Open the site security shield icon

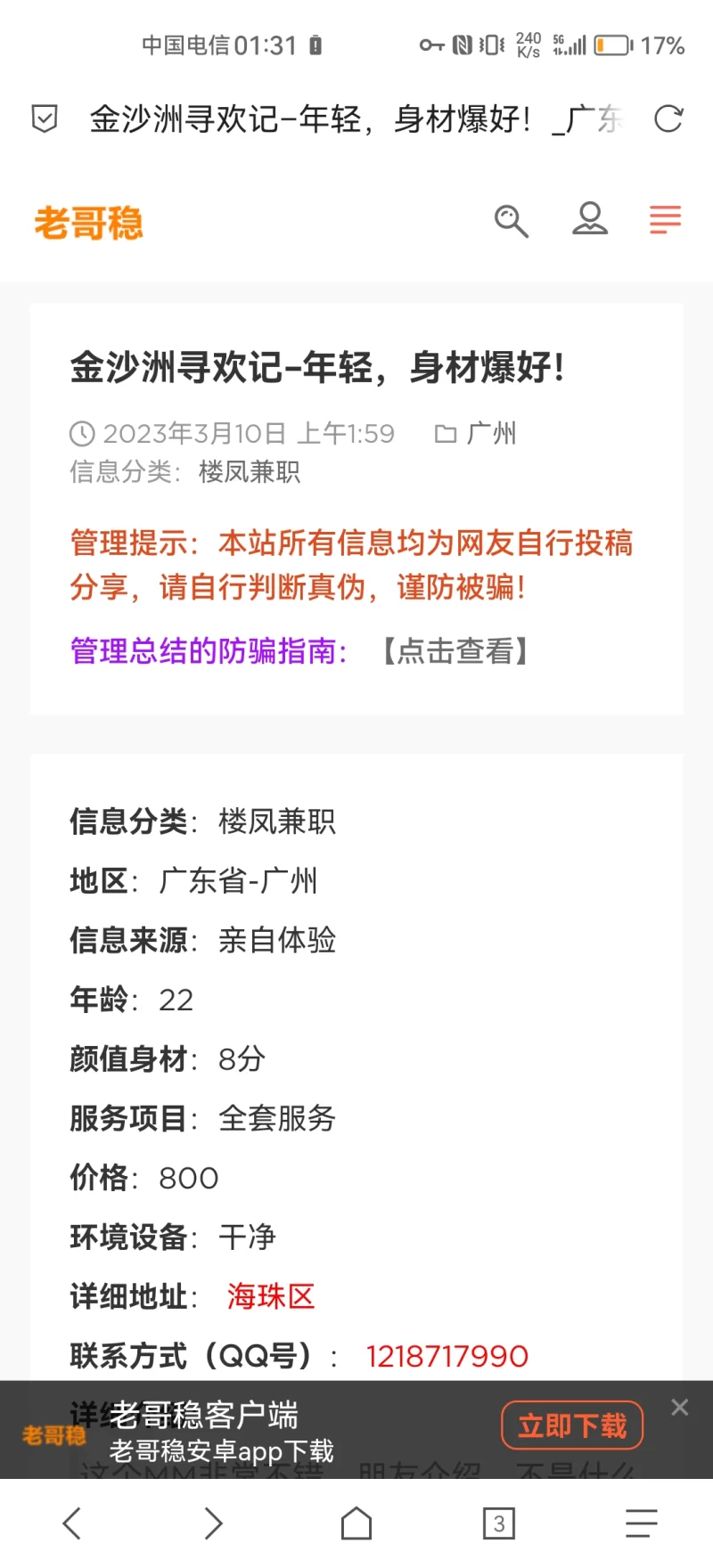coord(45,118)
